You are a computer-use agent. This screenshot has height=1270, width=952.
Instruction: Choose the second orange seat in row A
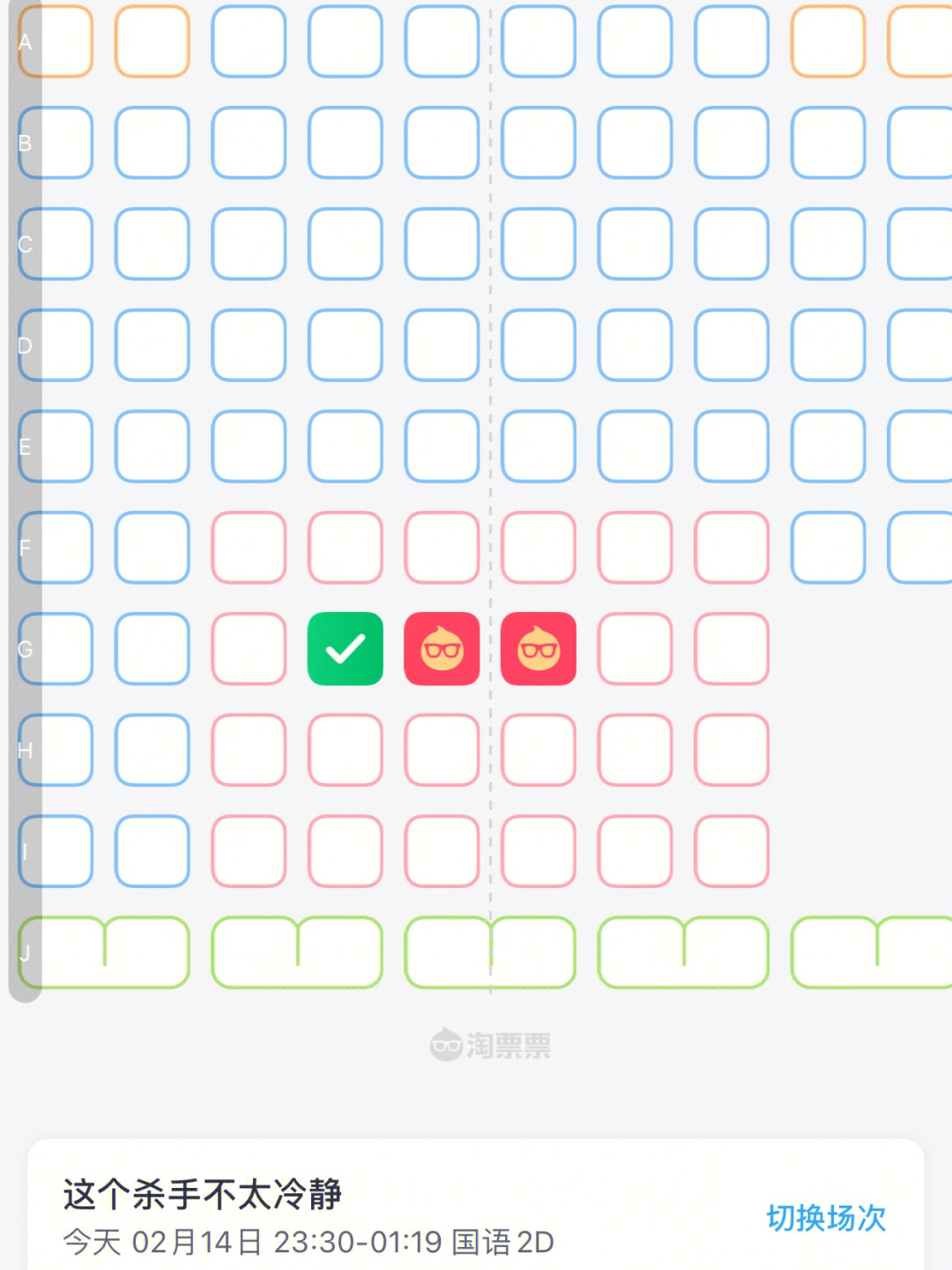pyautogui.click(x=152, y=41)
